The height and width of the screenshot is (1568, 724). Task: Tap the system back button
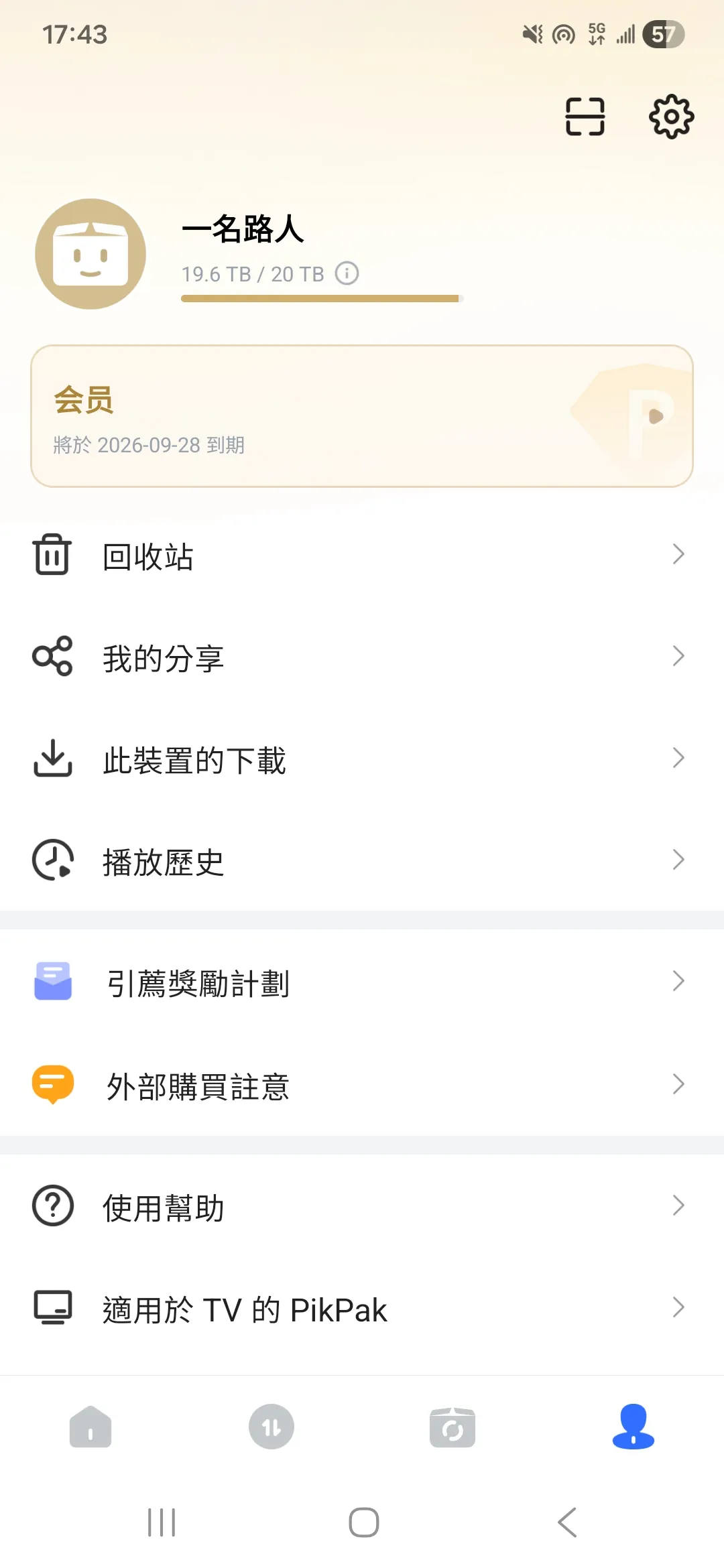567,1522
